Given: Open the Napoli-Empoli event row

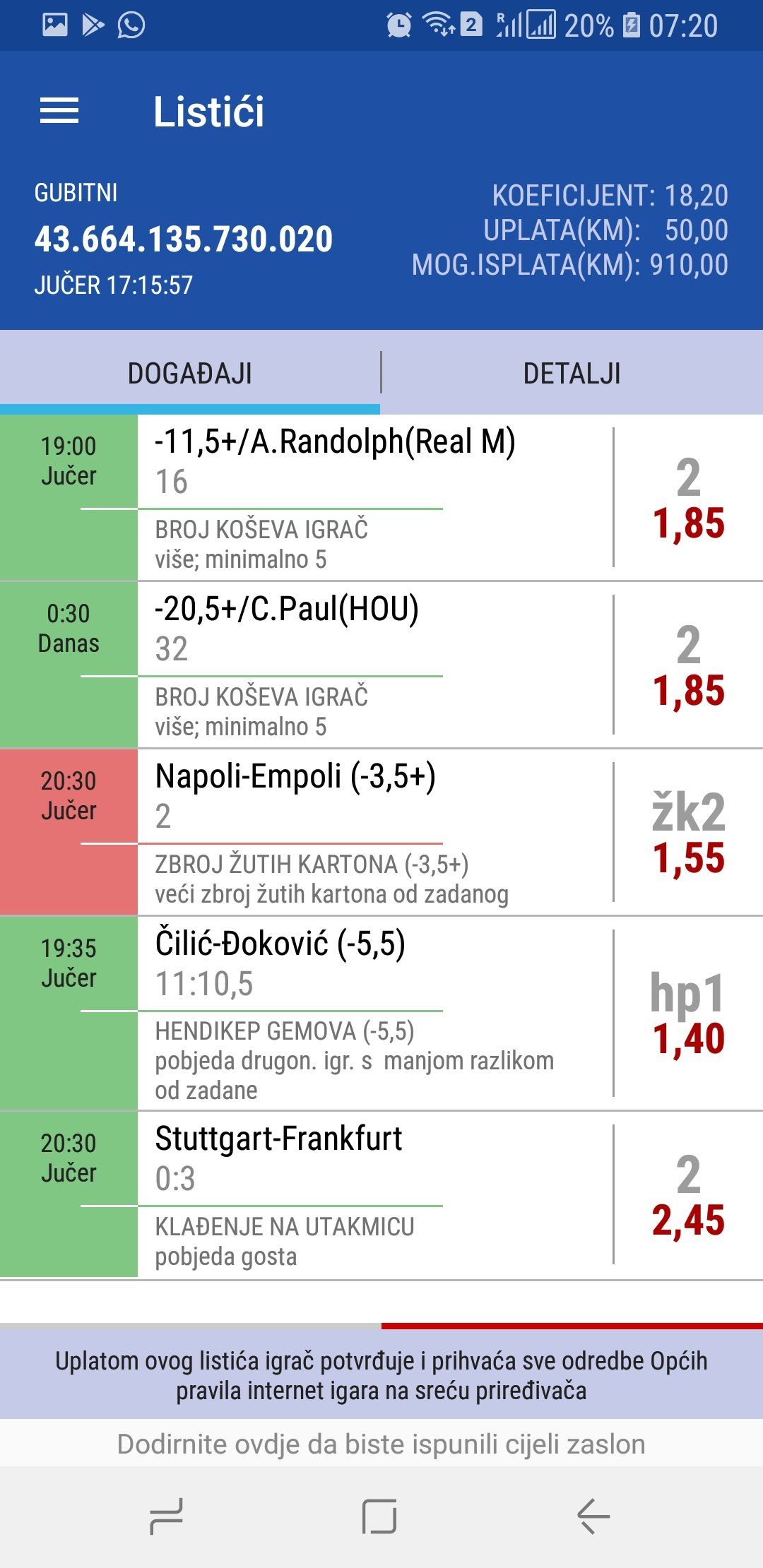Looking at the screenshot, I should click(x=381, y=833).
